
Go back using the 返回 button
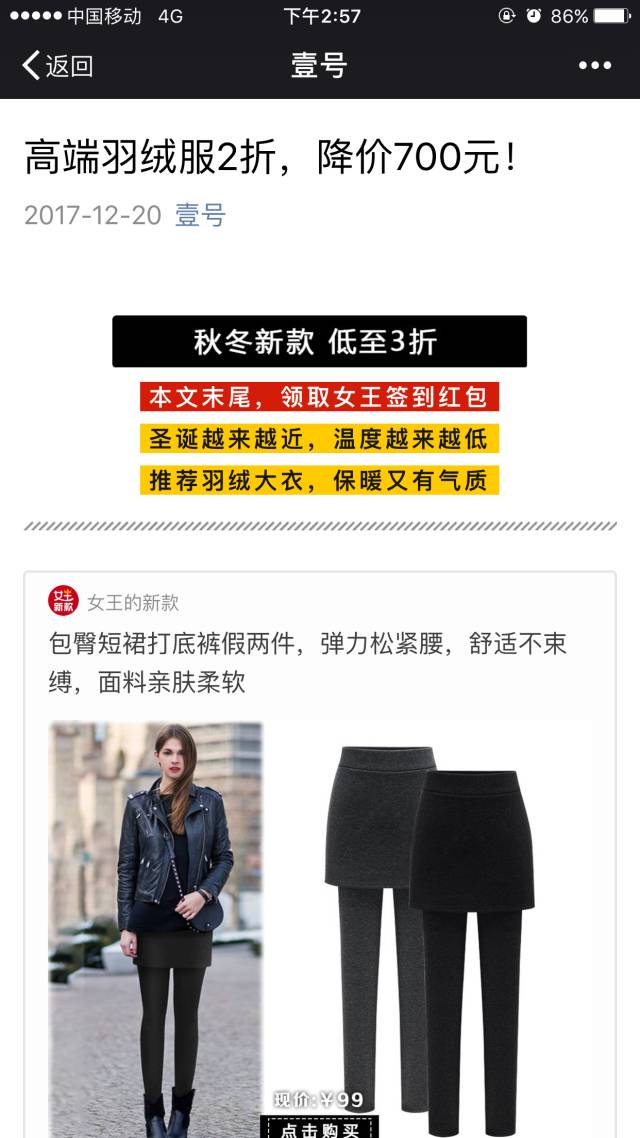point(58,66)
